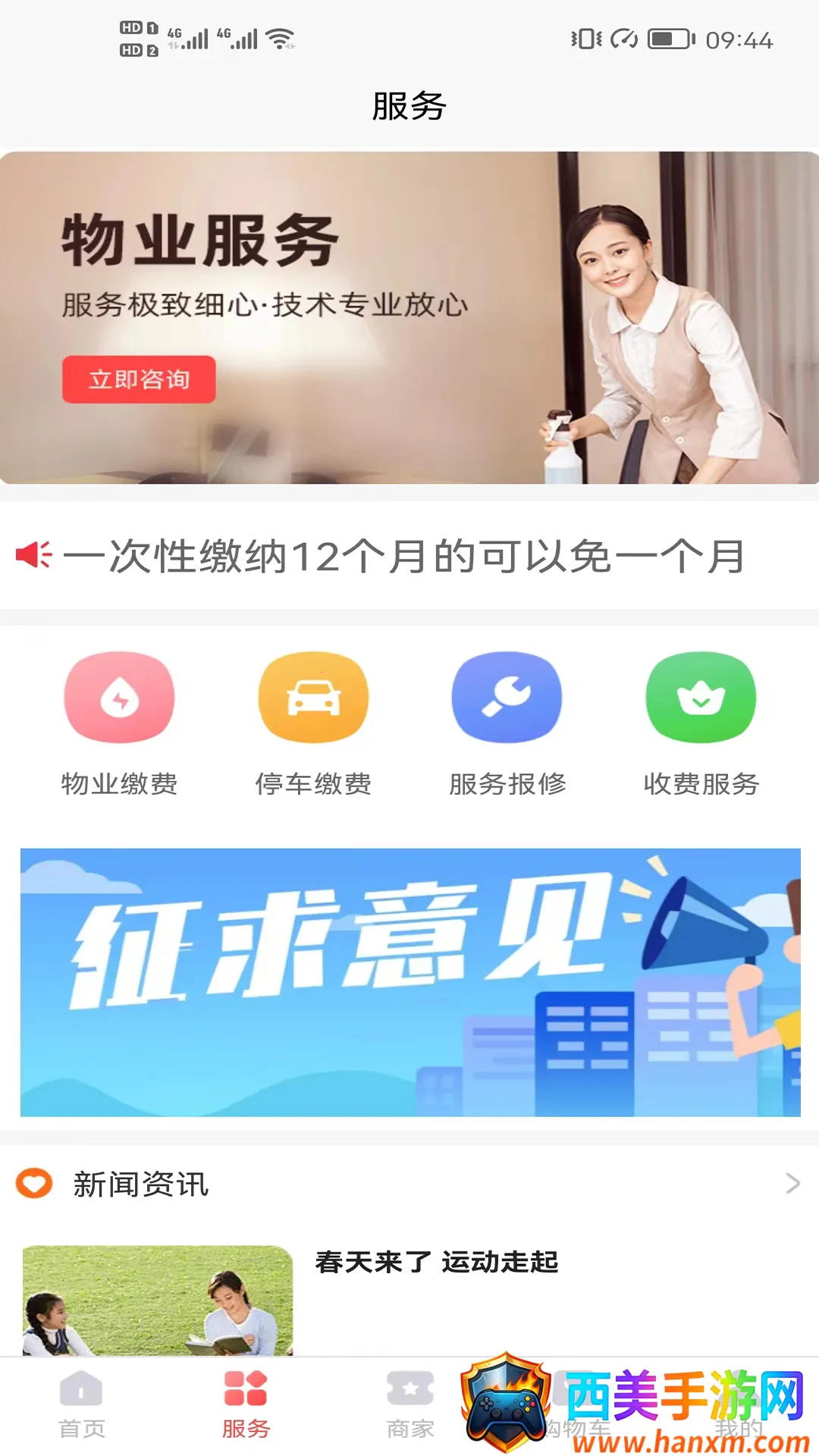Switch to the 首页 home tab
The height and width of the screenshot is (1456, 819).
pyautogui.click(x=81, y=1404)
